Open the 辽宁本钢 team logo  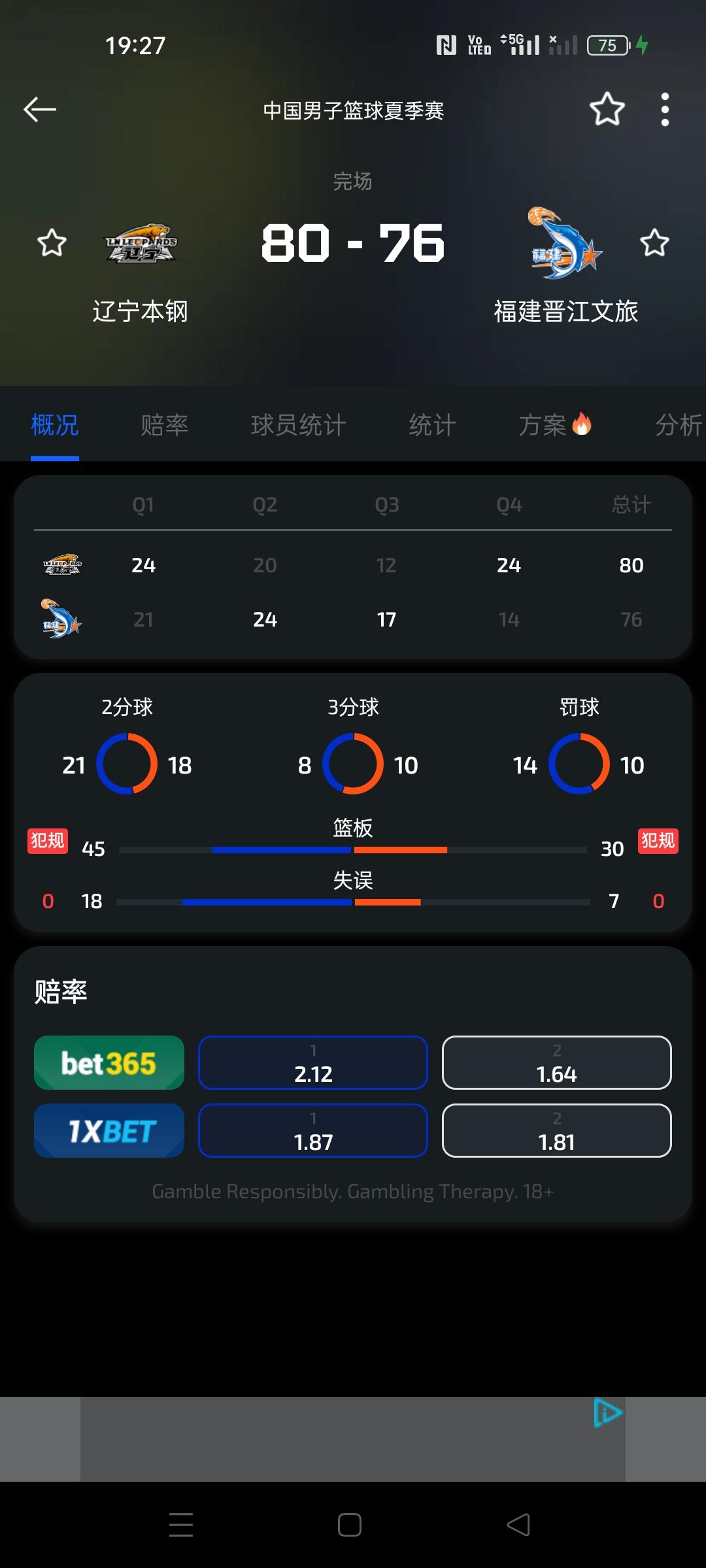click(141, 243)
